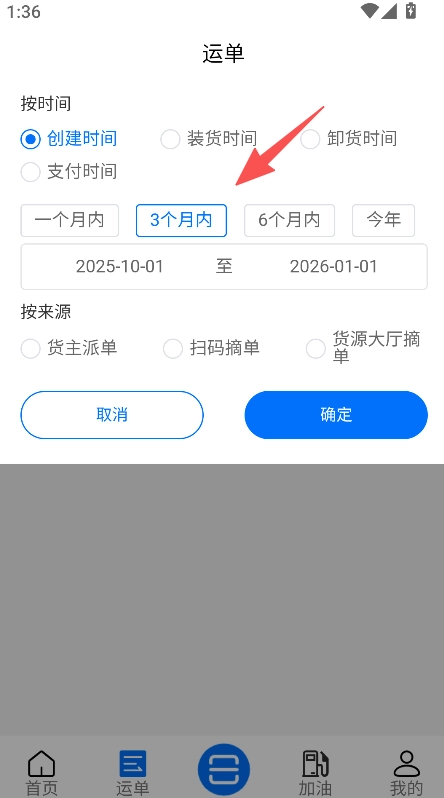Open the end date 2026-01-01 picker
The image size is (444, 798).
point(334,266)
